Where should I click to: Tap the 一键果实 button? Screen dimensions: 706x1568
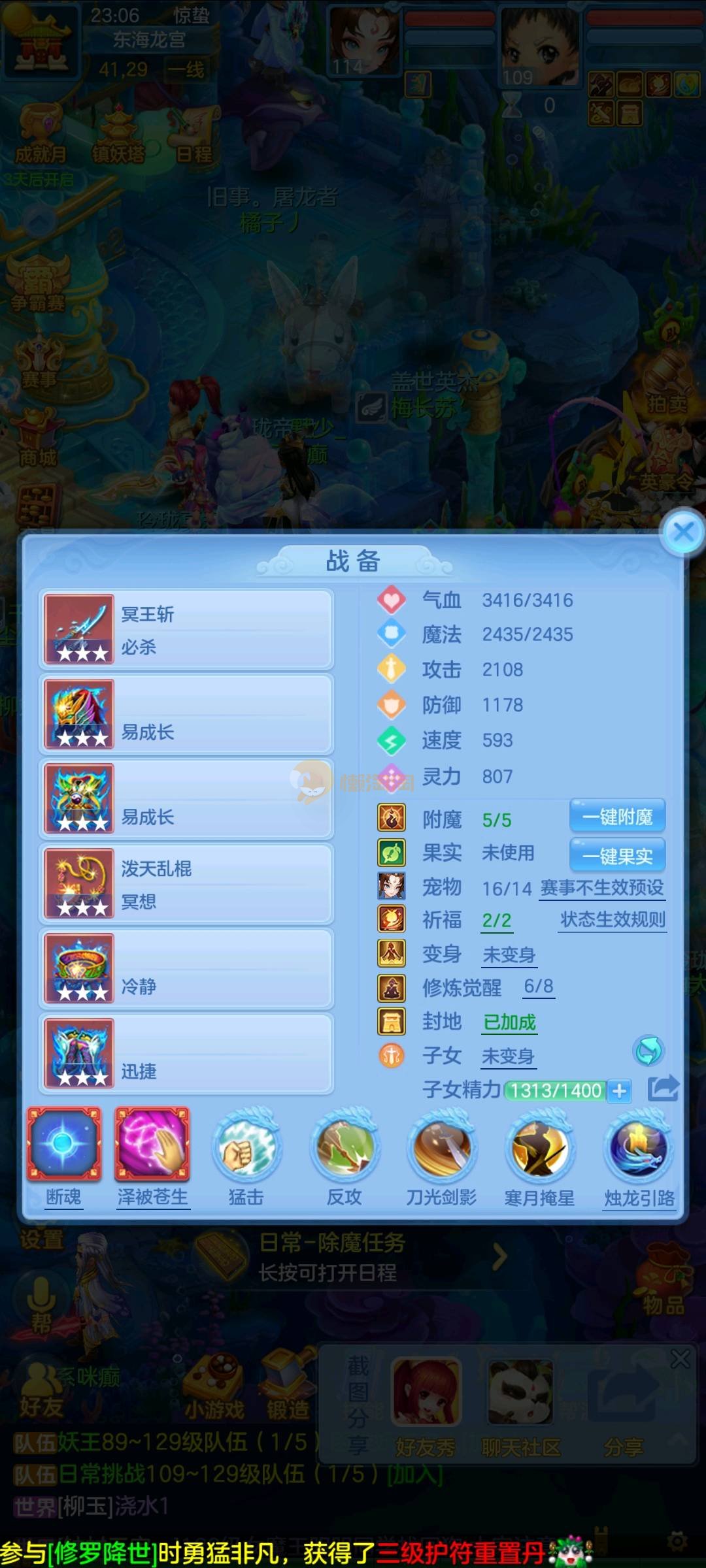(617, 856)
